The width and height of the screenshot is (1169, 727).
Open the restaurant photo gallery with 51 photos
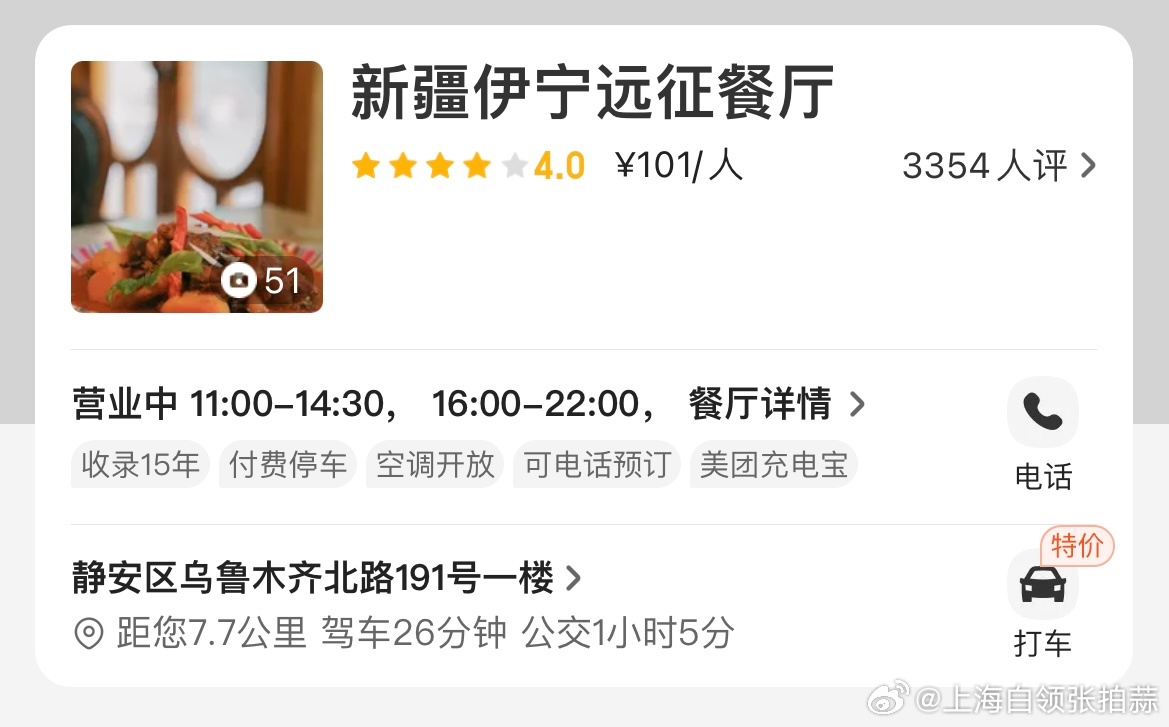197,187
